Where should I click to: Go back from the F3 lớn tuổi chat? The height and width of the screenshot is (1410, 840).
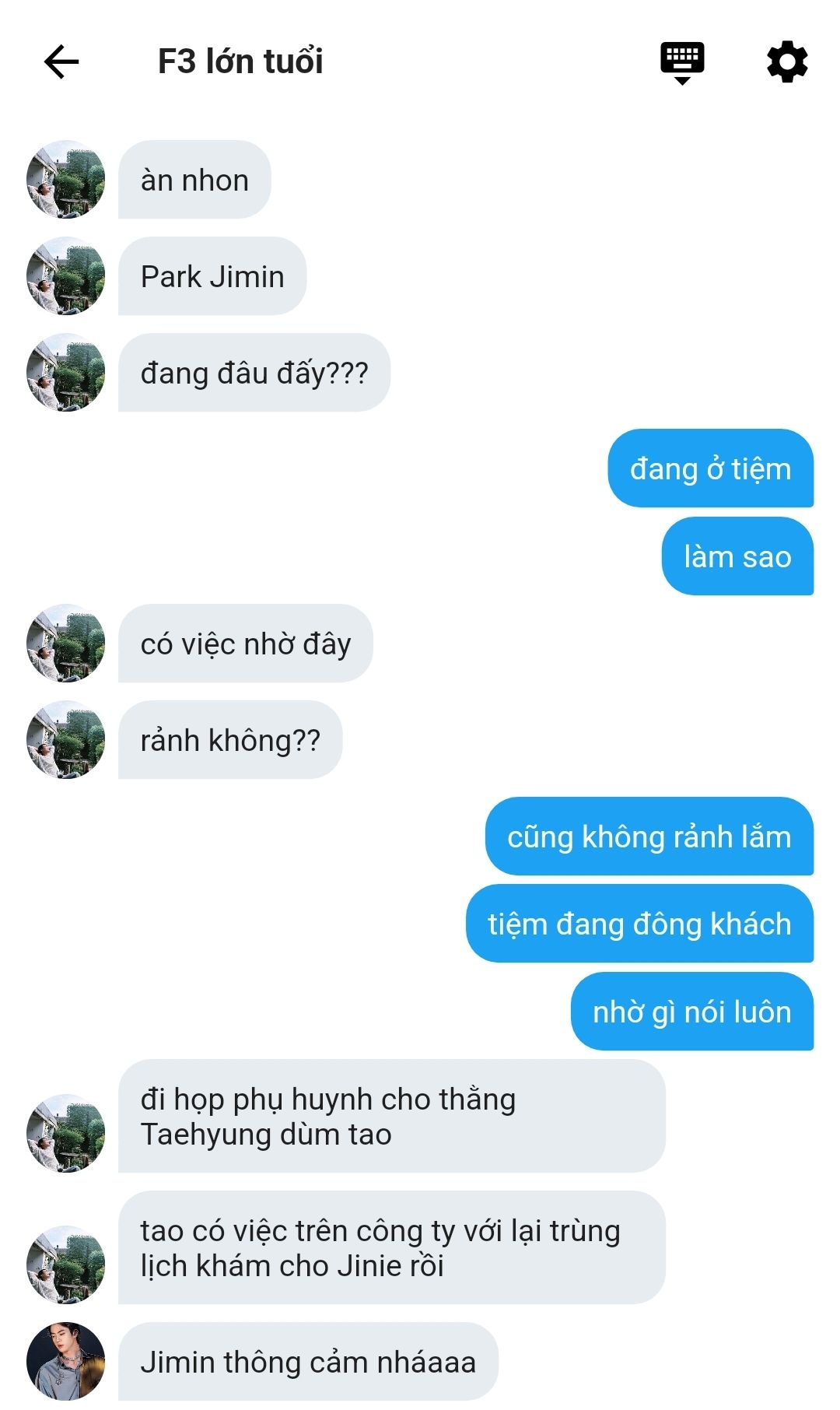pyautogui.click(x=61, y=62)
